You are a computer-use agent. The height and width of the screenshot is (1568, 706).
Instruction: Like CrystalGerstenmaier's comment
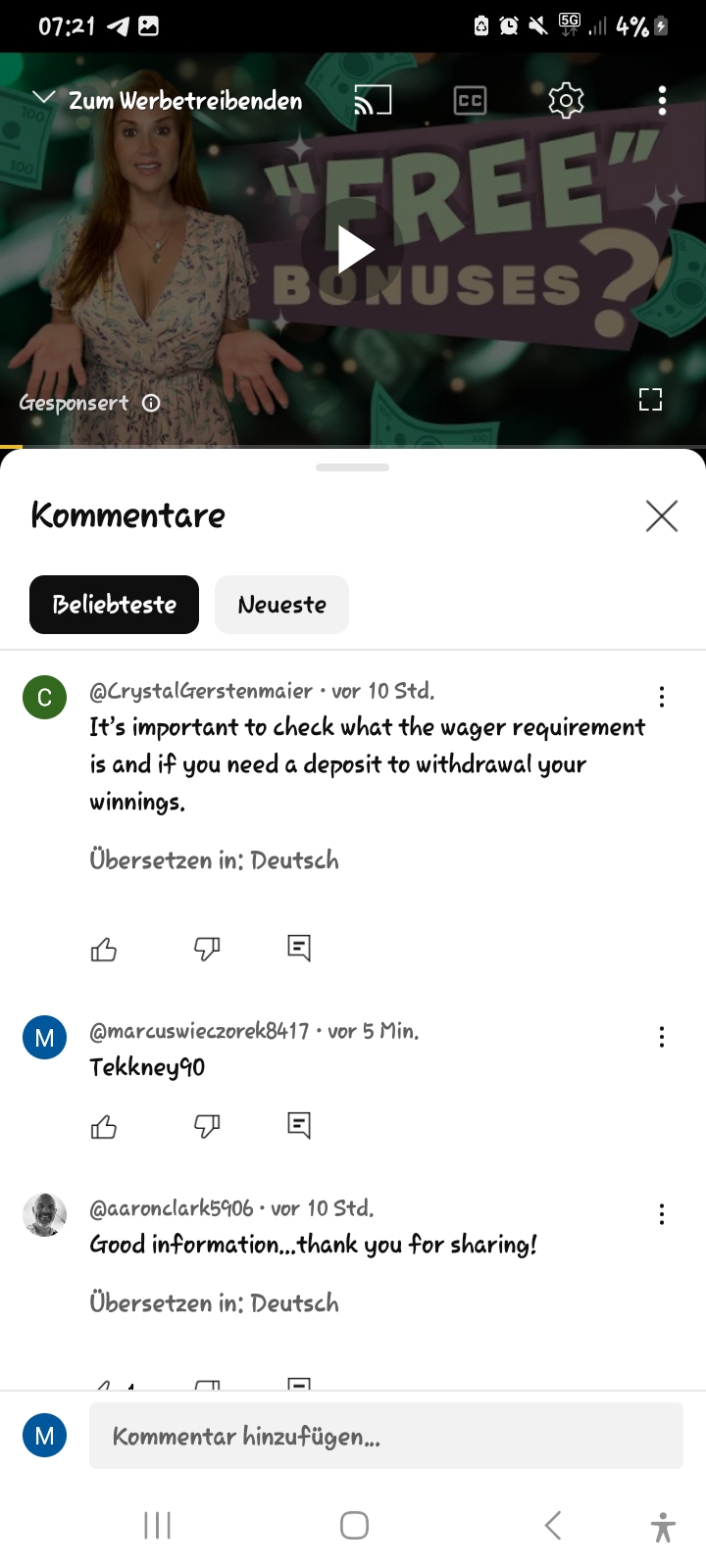tap(104, 949)
